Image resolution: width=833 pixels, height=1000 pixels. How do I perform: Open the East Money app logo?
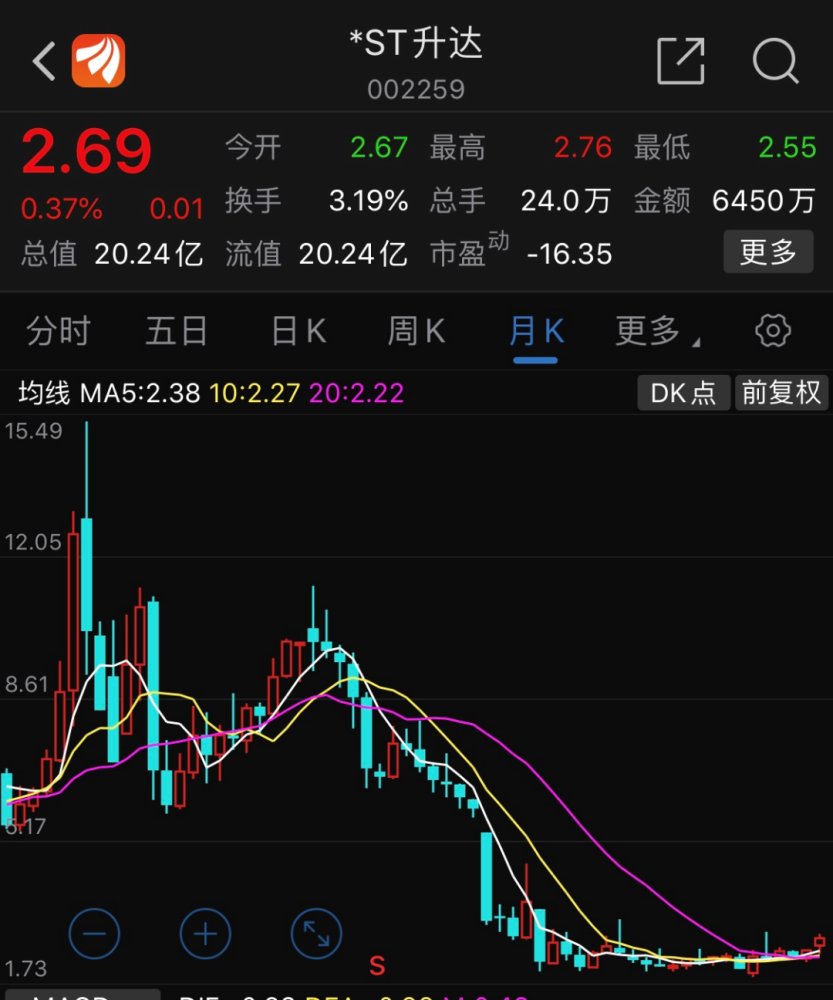97,60
